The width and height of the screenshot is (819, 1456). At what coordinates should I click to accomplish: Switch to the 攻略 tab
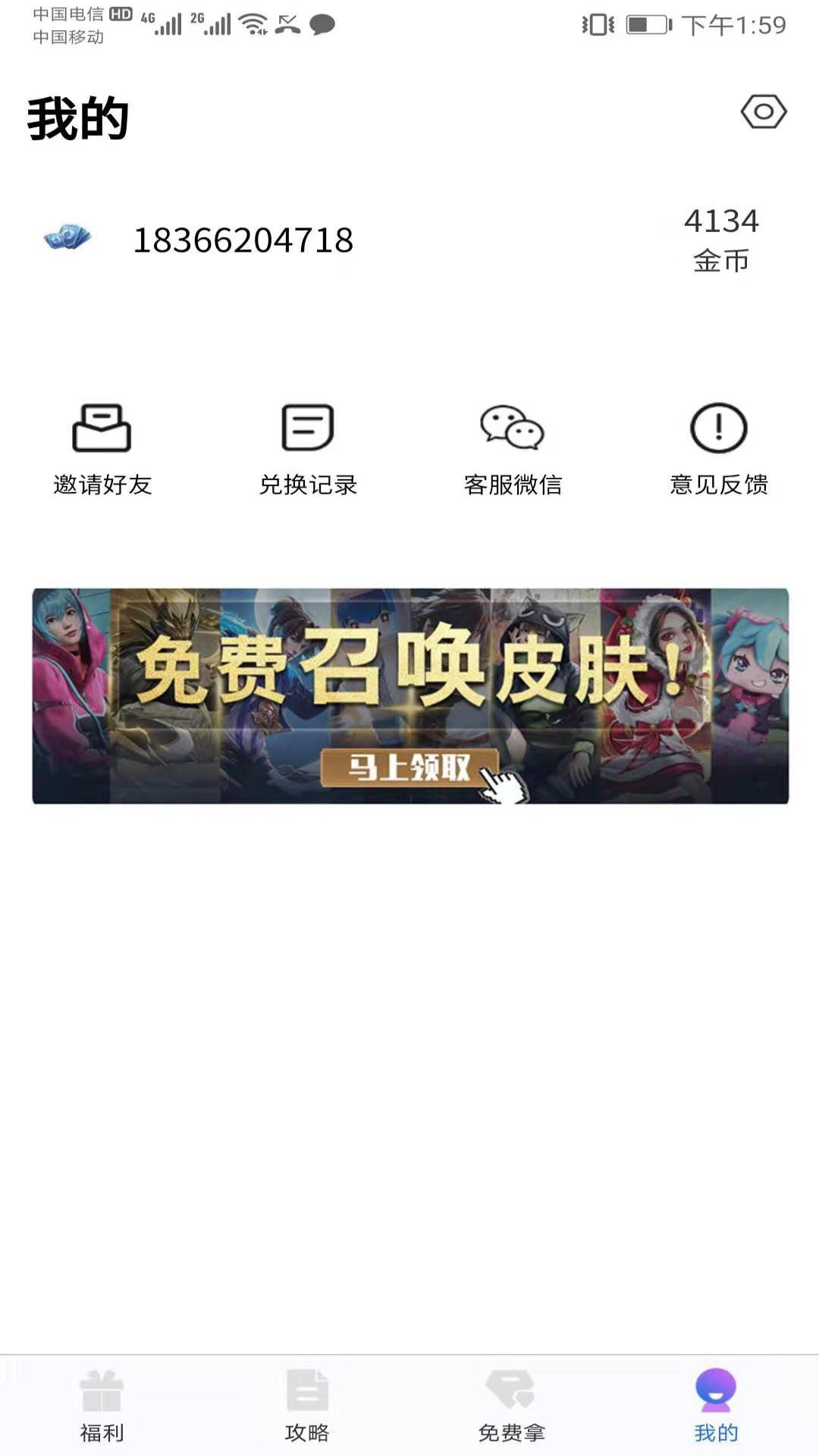(307, 1405)
